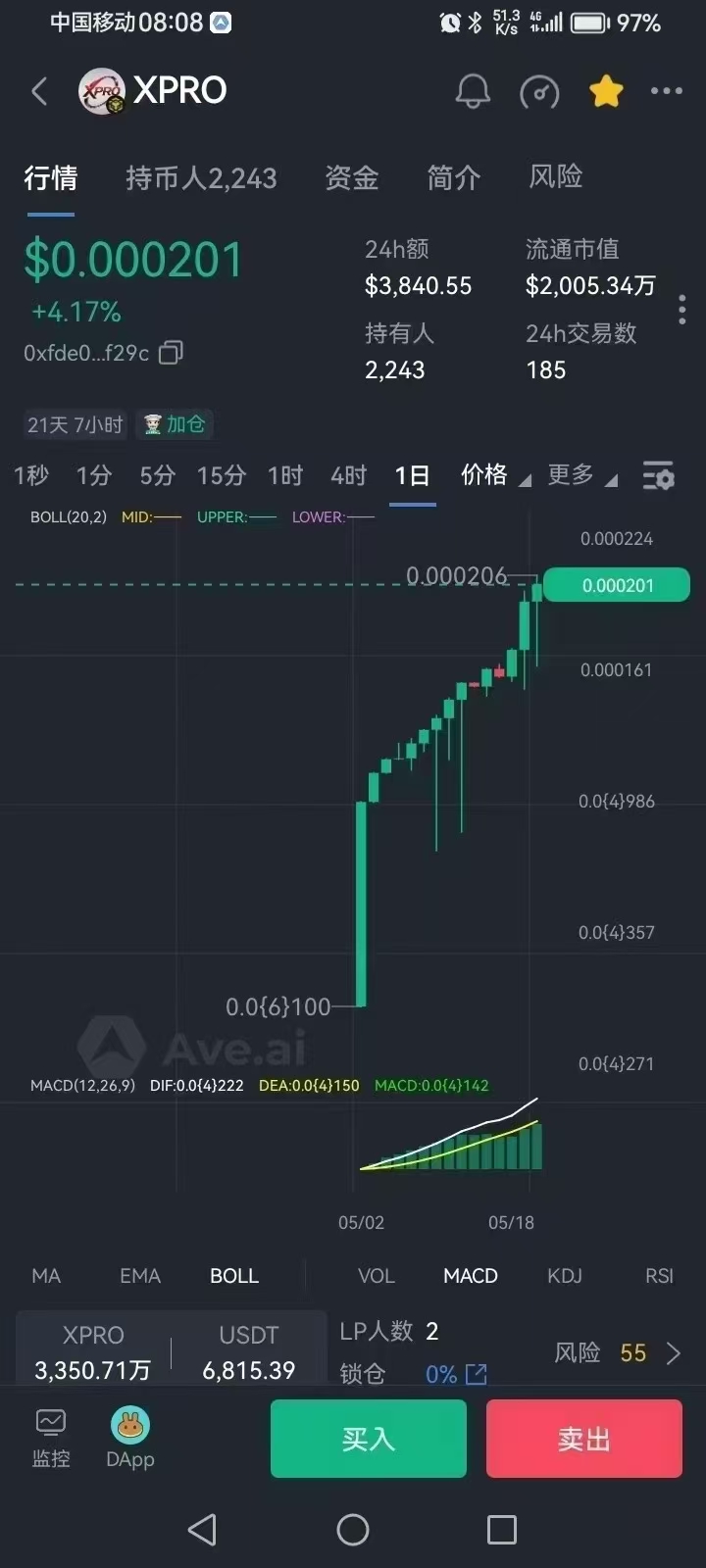Open the risk score 55 details

tap(618, 1353)
